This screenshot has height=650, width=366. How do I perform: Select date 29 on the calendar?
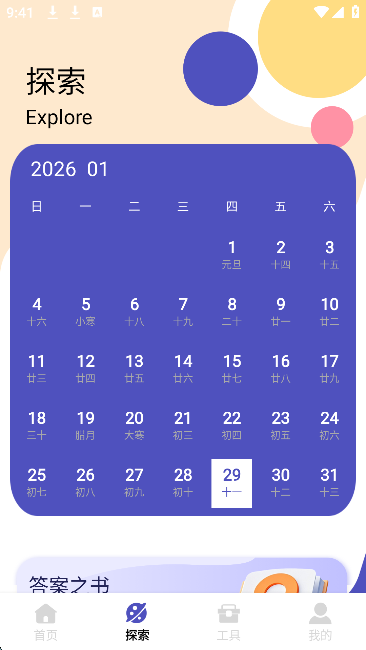pos(232,483)
